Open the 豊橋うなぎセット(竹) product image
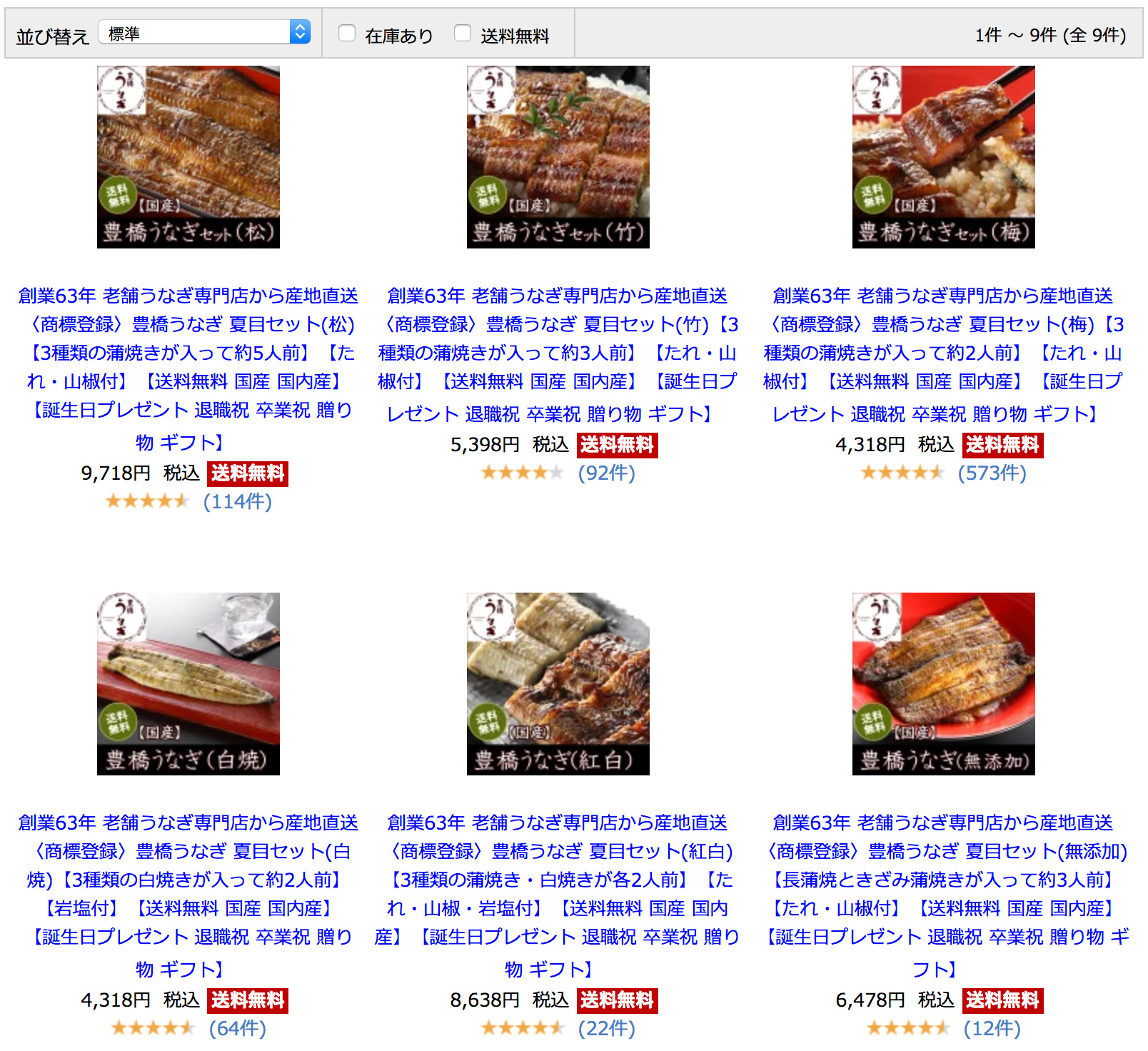This screenshot has height=1051, width=1148. (558, 157)
